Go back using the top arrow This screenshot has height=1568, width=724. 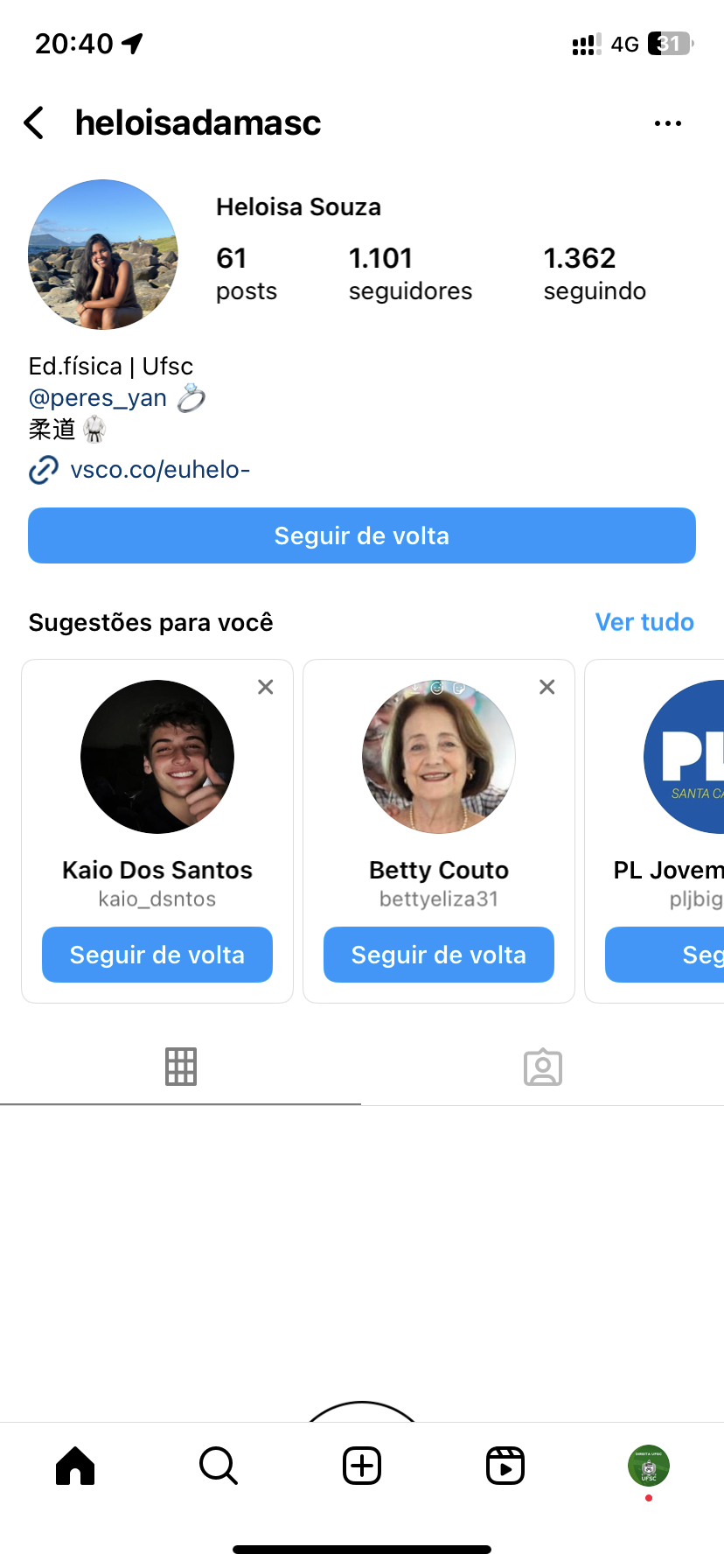pyautogui.click(x=35, y=123)
